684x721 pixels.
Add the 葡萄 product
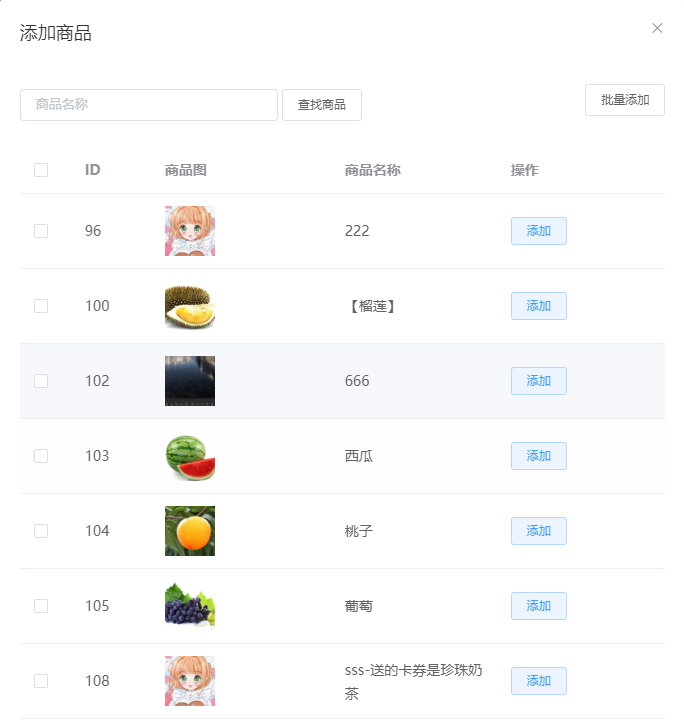coord(539,606)
